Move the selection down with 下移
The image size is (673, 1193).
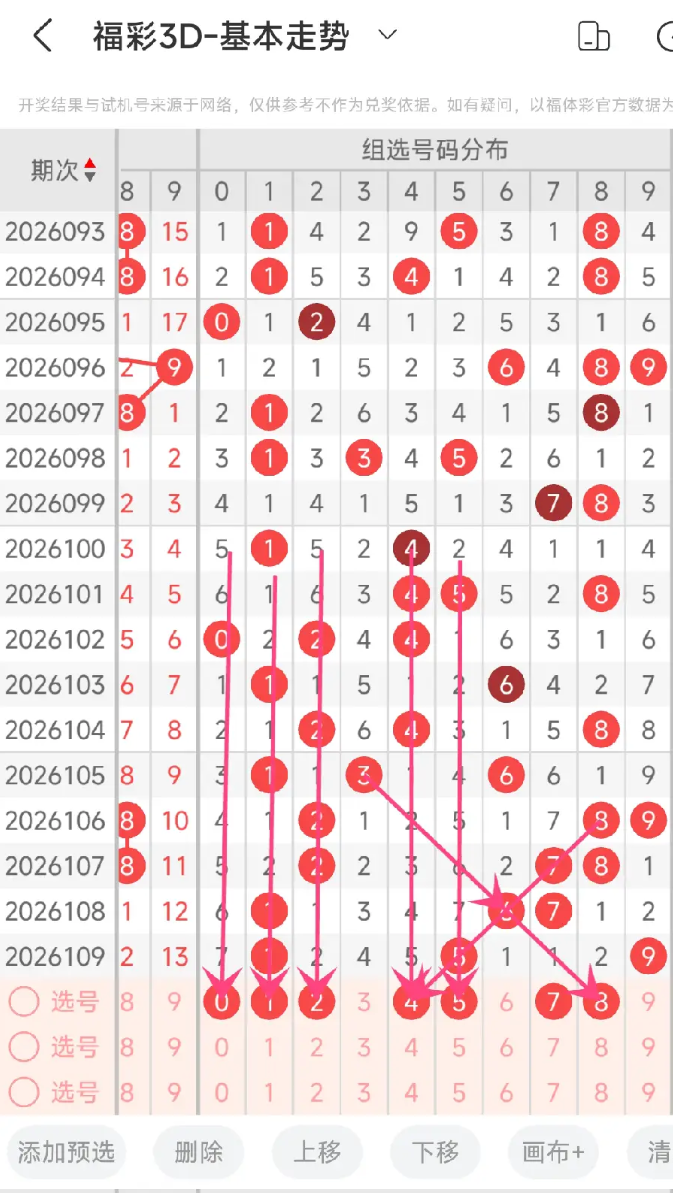tap(436, 1152)
